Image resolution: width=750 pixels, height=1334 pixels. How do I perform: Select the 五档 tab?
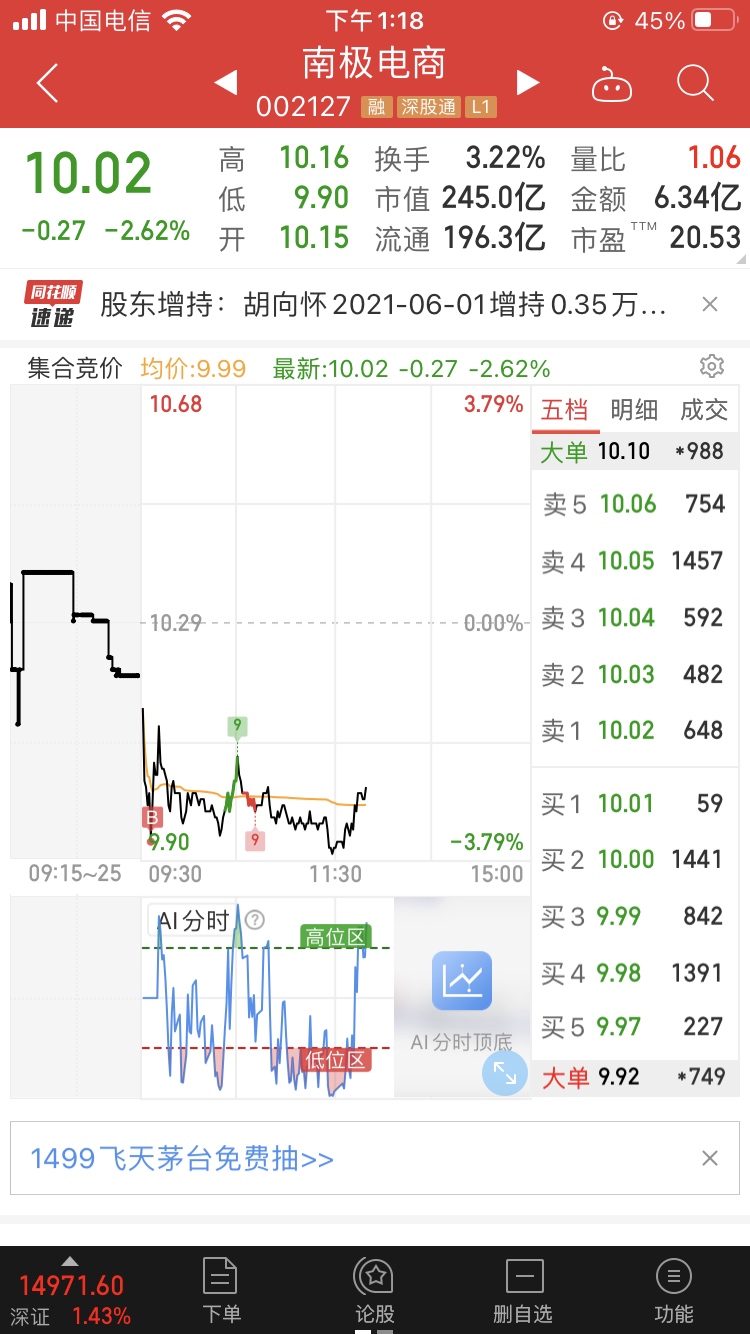[564, 410]
